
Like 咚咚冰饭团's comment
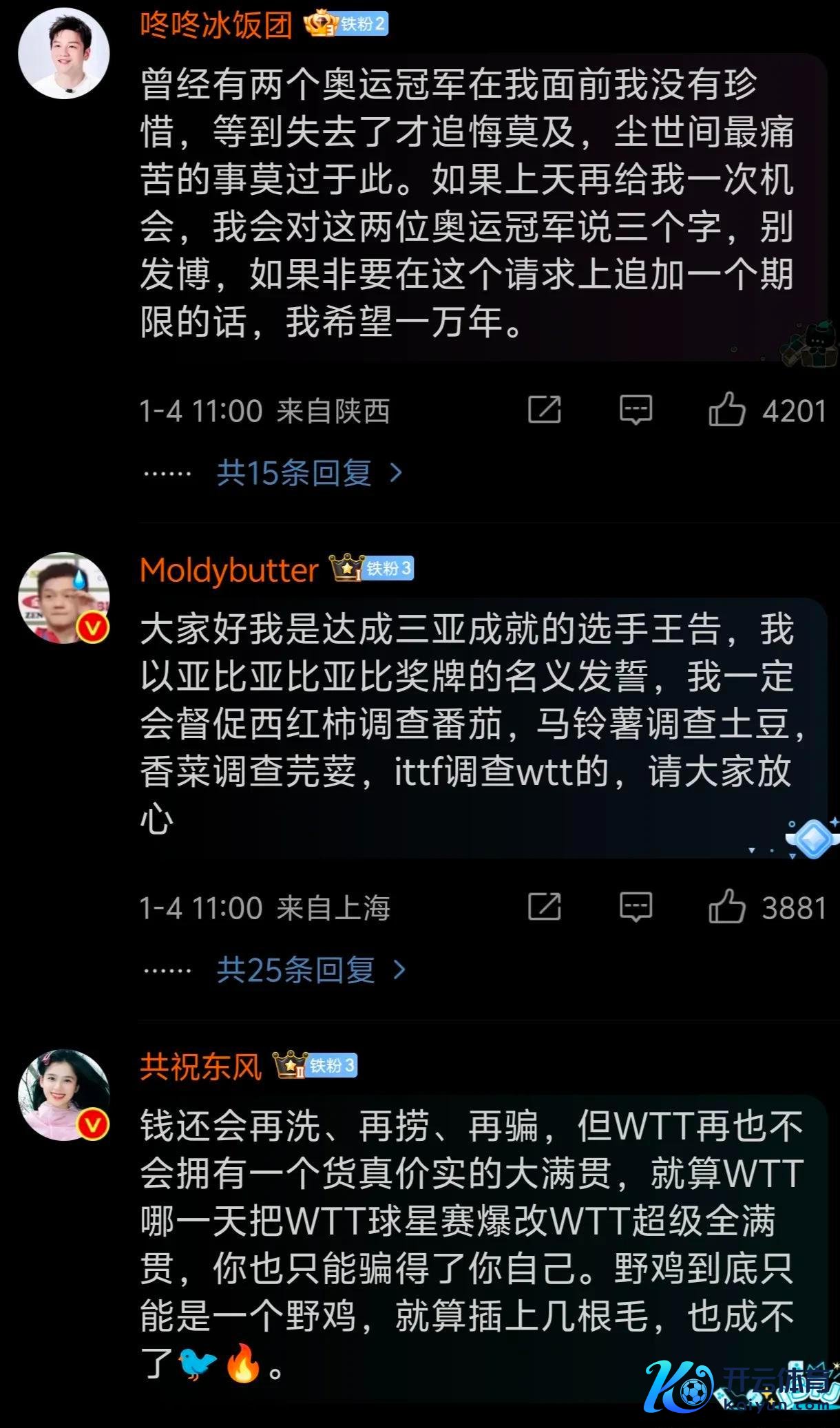[x=727, y=410]
